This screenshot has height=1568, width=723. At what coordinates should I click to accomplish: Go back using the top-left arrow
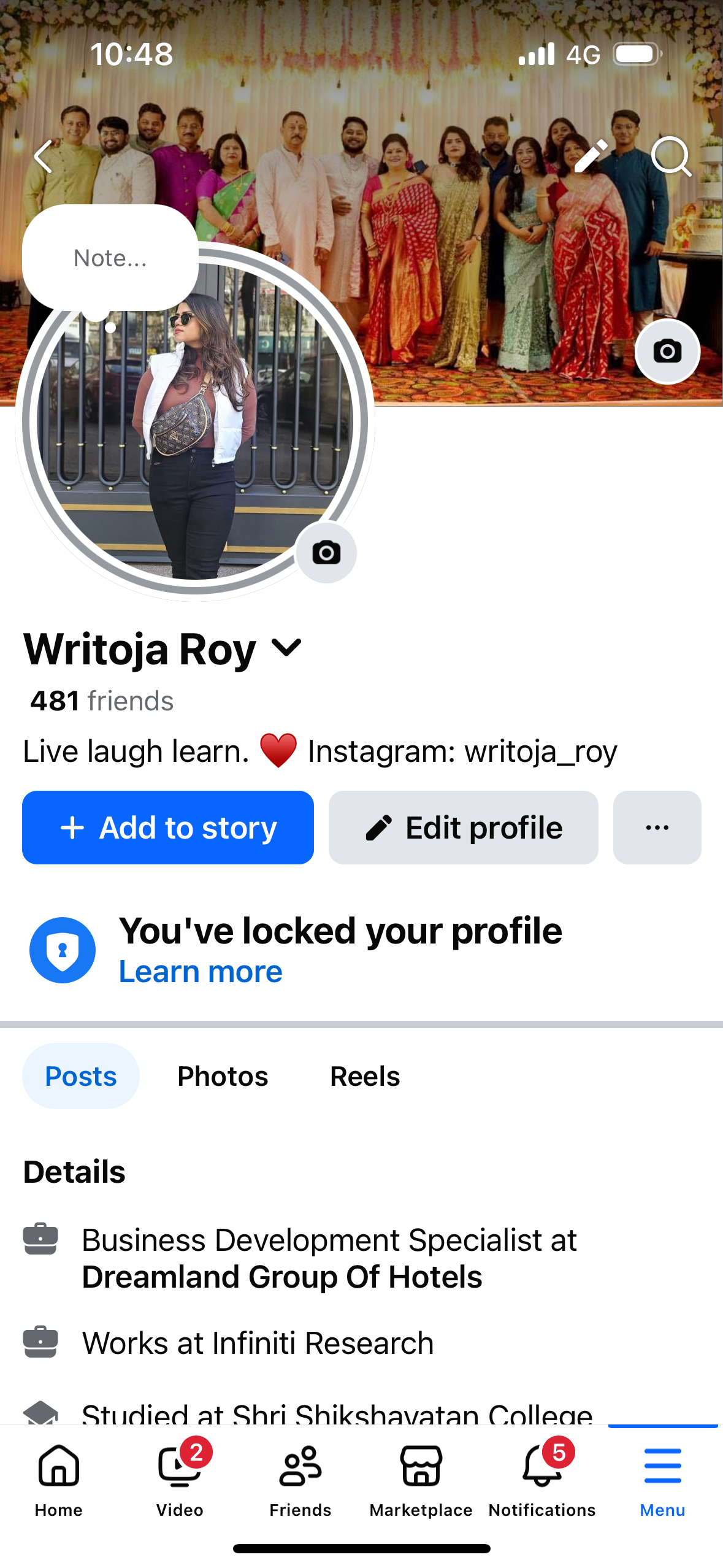click(x=43, y=156)
